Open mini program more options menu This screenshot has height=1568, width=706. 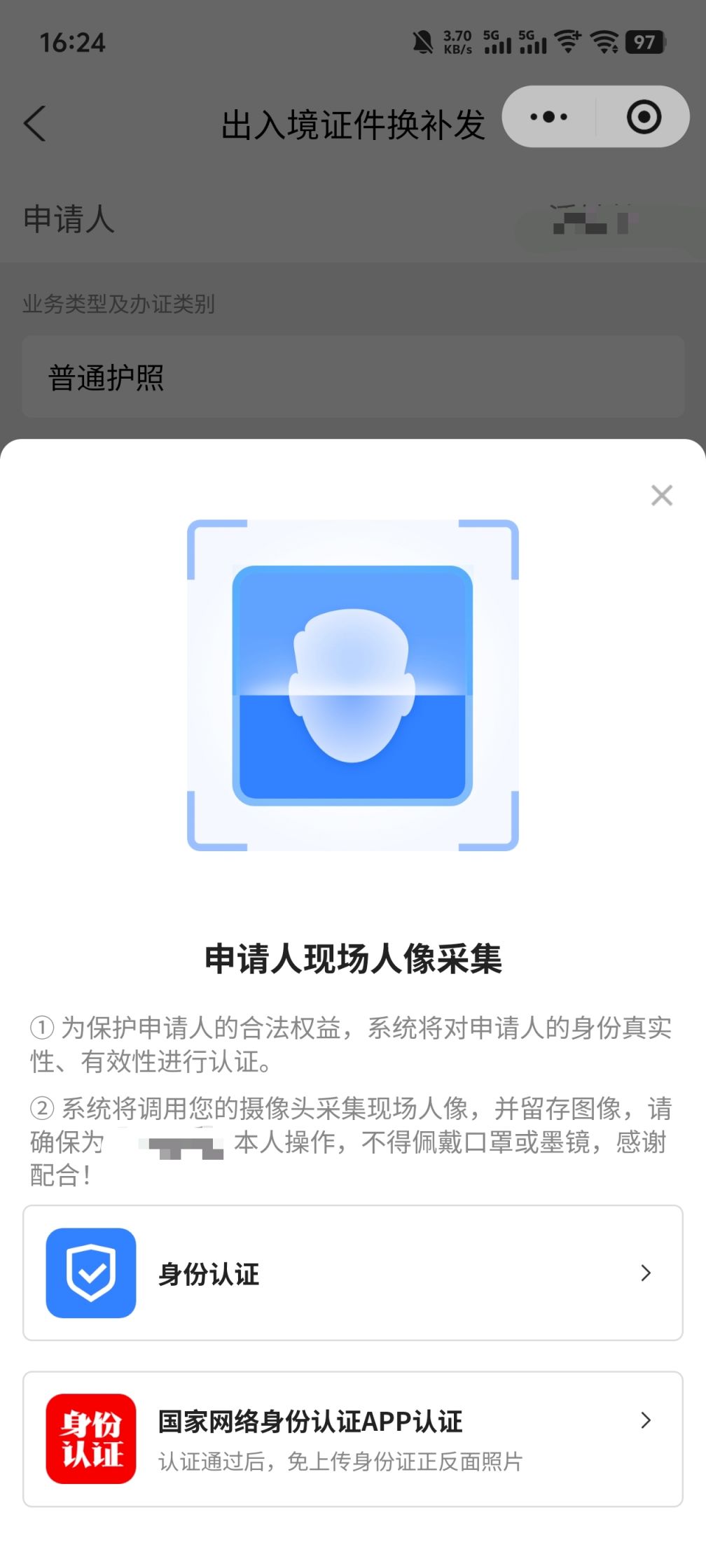(x=549, y=117)
